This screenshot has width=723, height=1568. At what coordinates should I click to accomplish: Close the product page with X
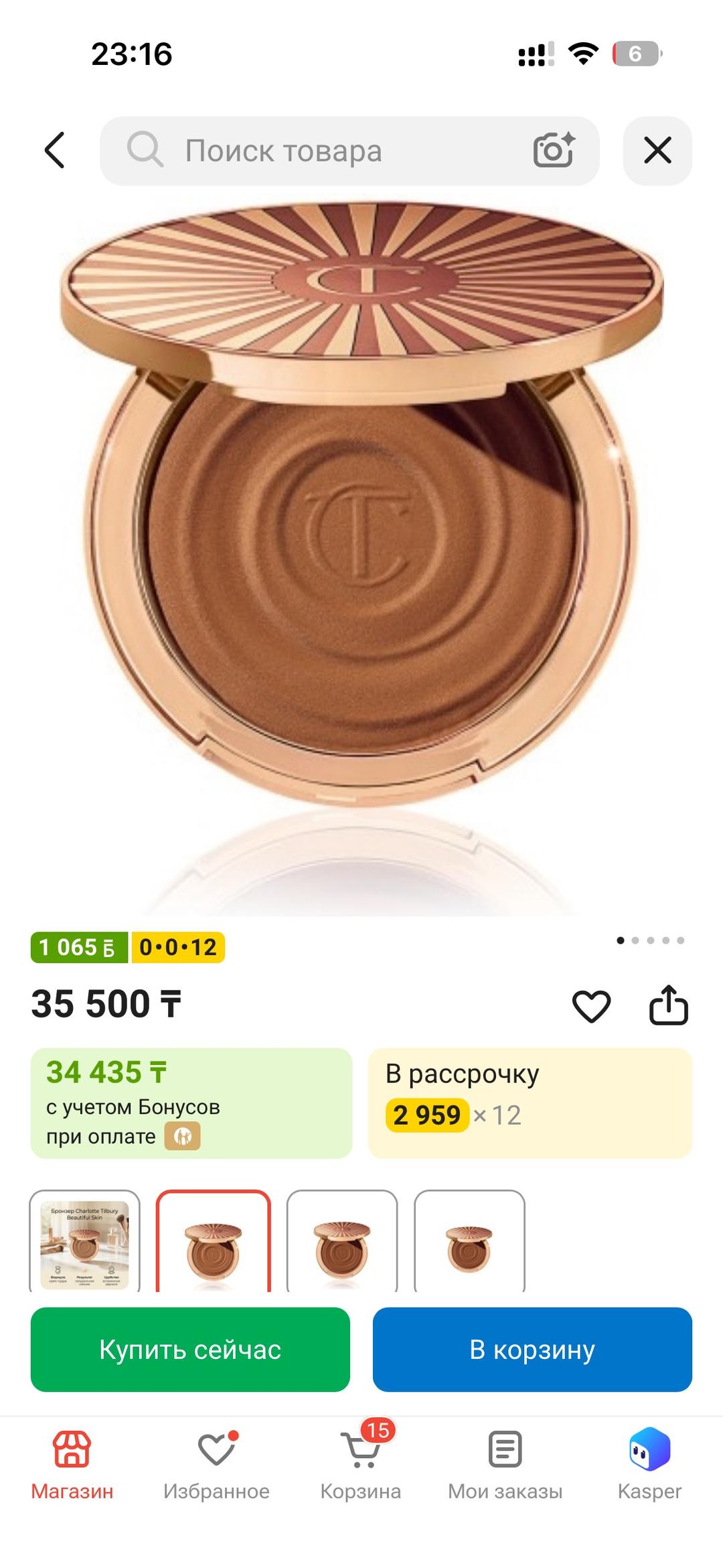tap(657, 151)
